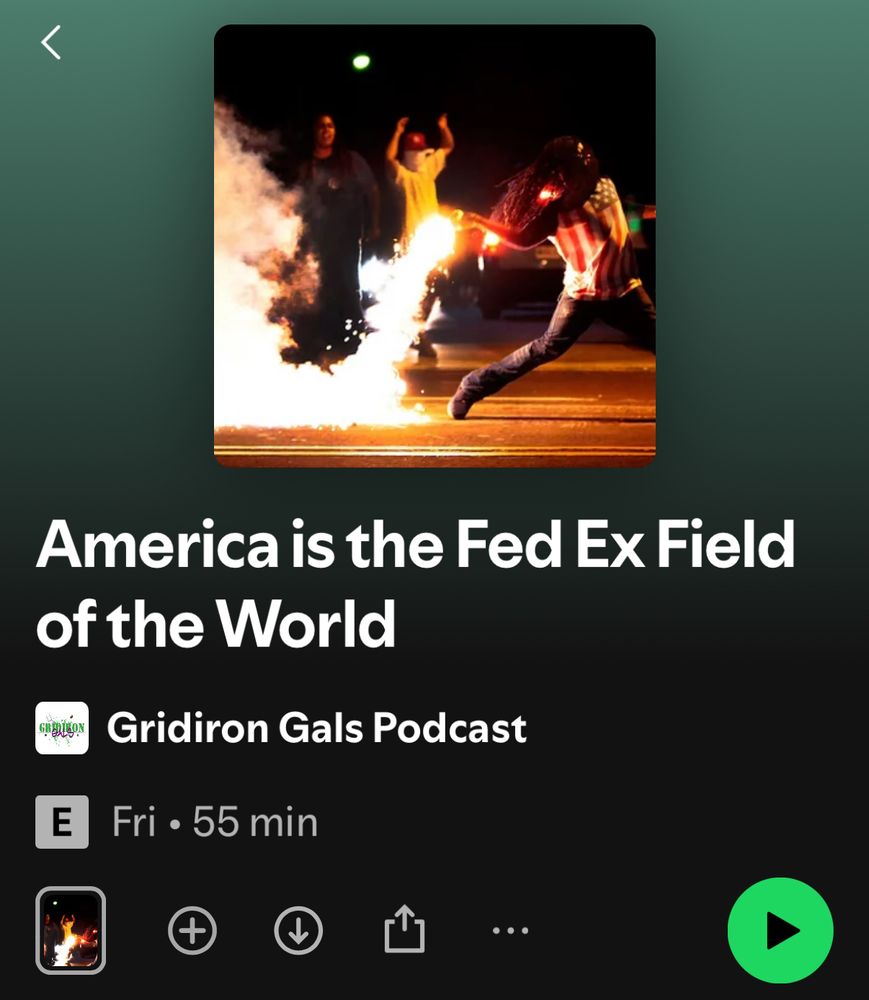Download the episode for offline listening
The height and width of the screenshot is (1000, 869).
pos(298,931)
